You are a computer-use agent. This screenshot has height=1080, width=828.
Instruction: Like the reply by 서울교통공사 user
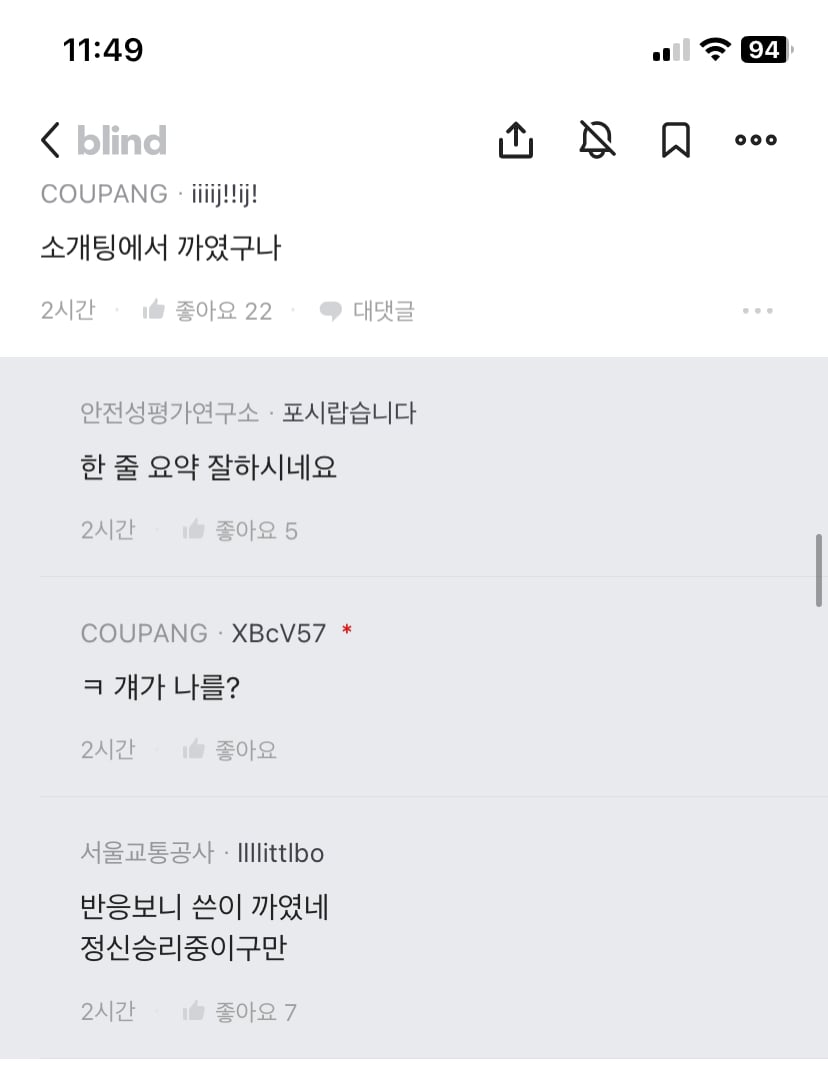[240, 1012]
